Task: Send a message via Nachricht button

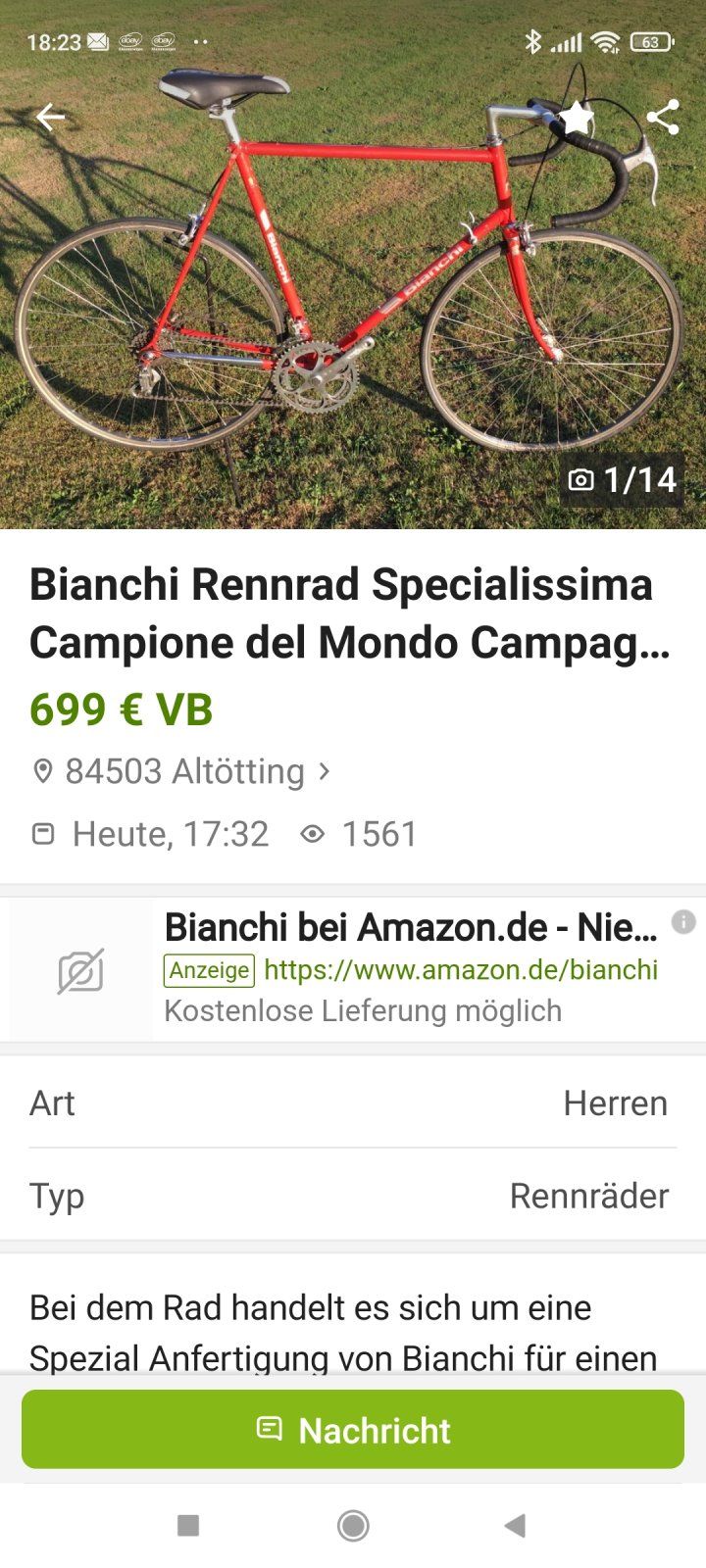Action: pos(353,1430)
